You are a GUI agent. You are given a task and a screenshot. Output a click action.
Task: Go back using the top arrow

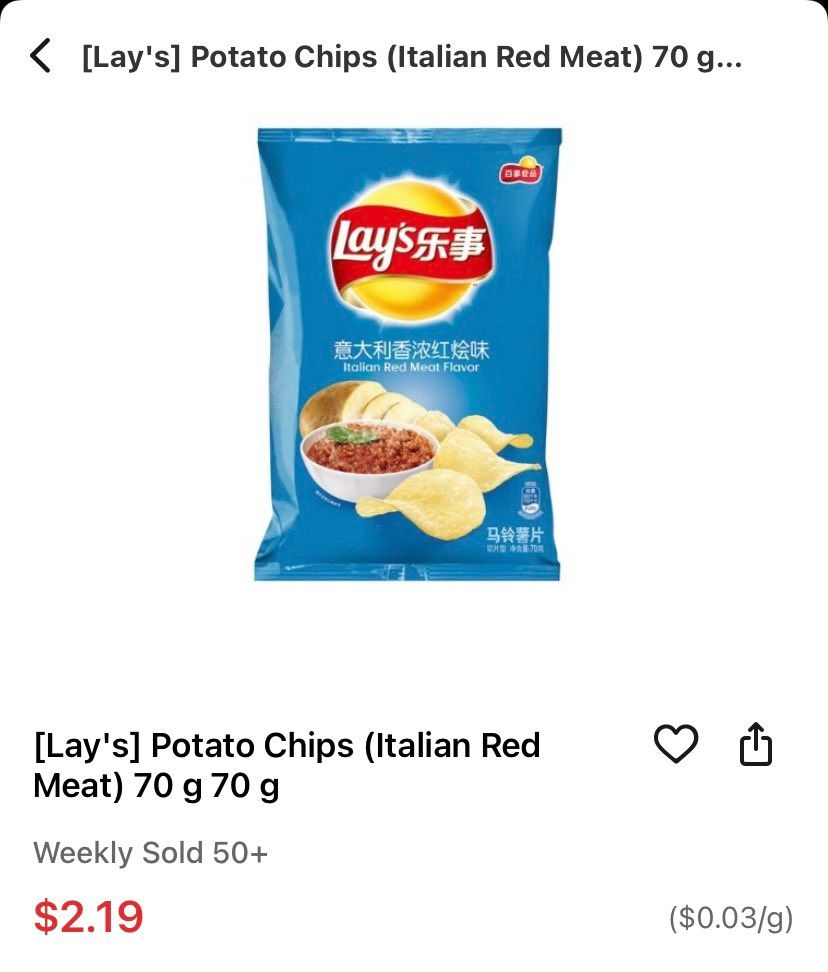click(x=40, y=56)
